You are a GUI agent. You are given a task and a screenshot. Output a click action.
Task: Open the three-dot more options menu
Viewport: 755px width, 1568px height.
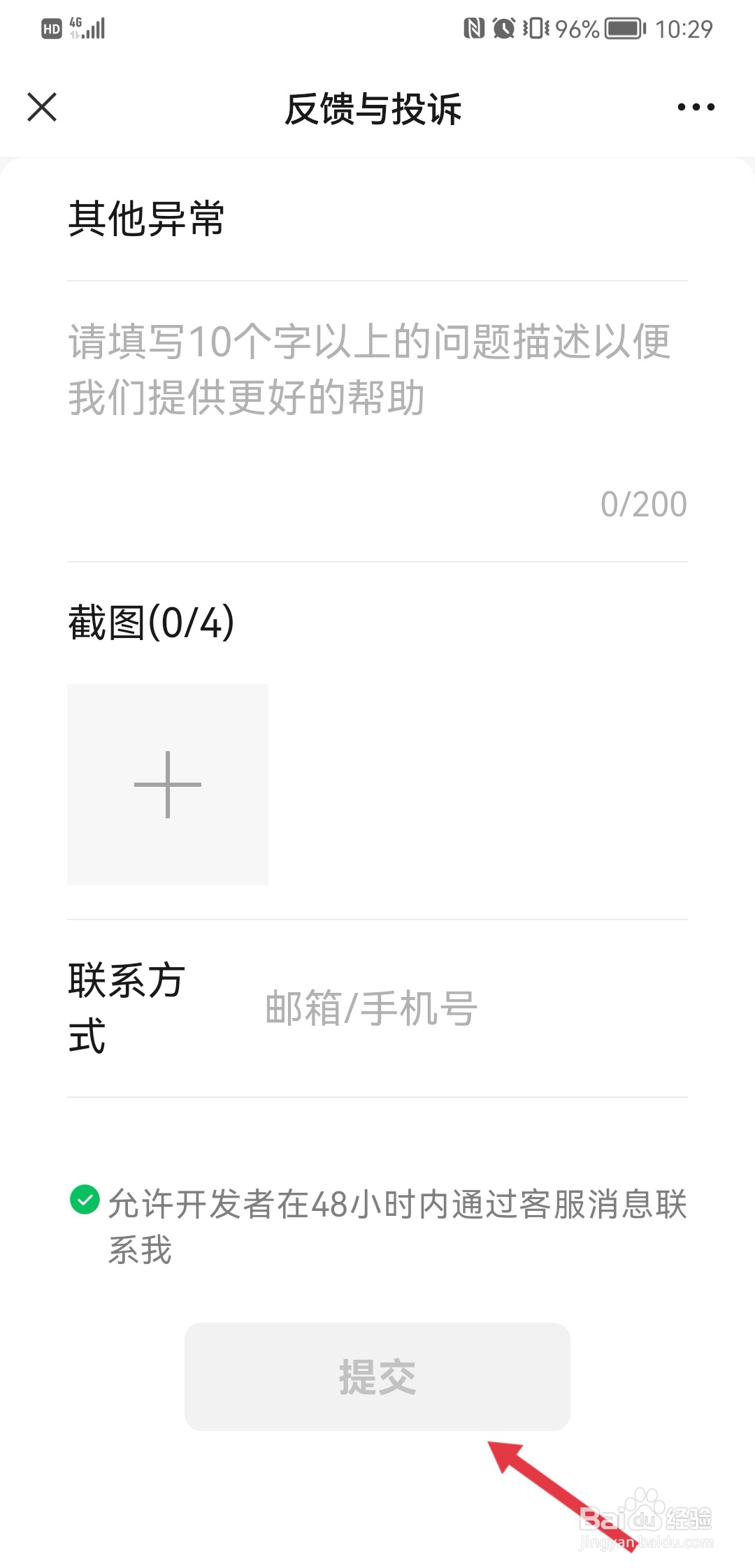(697, 107)
